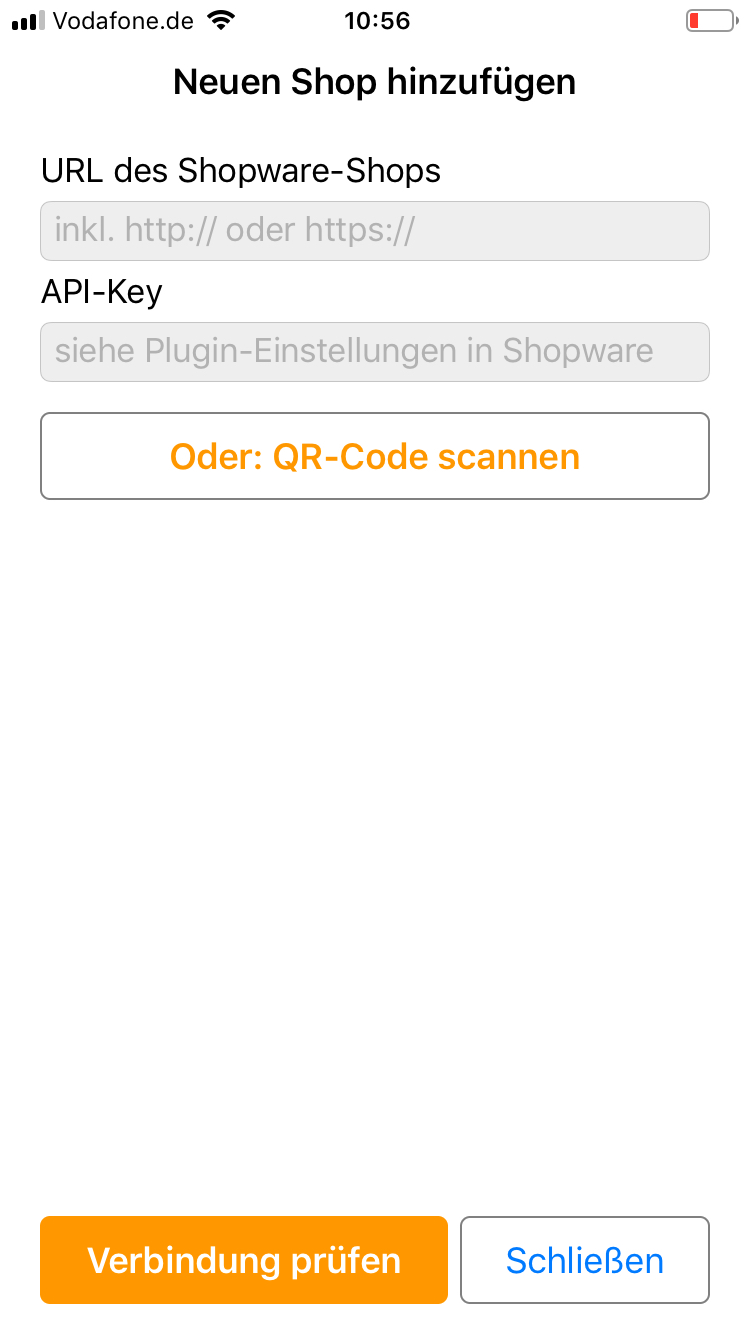Image resolution: width=750 pixels, height=1334 pixels.
Task: Tap the Shopware shop URL field
Action: pyautogui.click(x=375, y=231)
